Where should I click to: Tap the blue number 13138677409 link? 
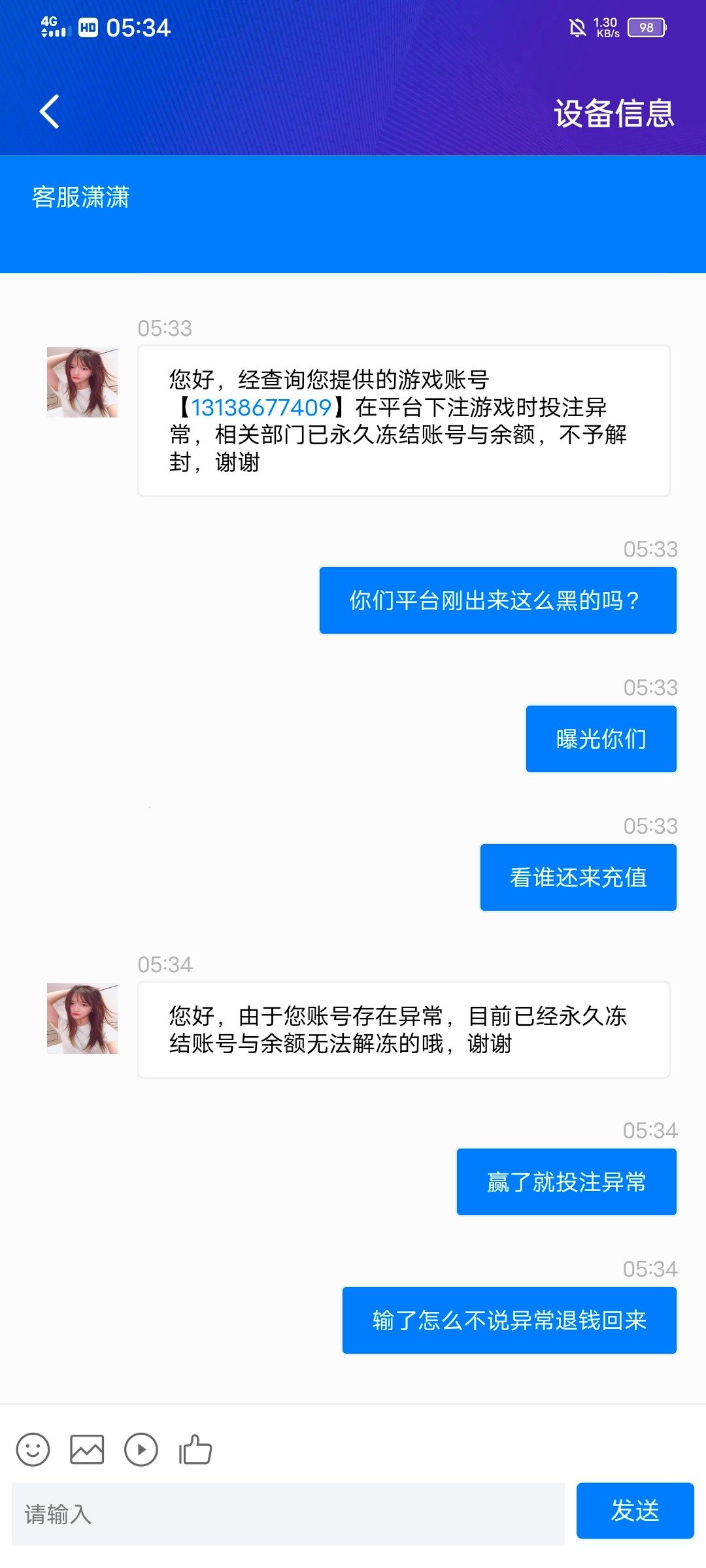click(x=261, y=408)
